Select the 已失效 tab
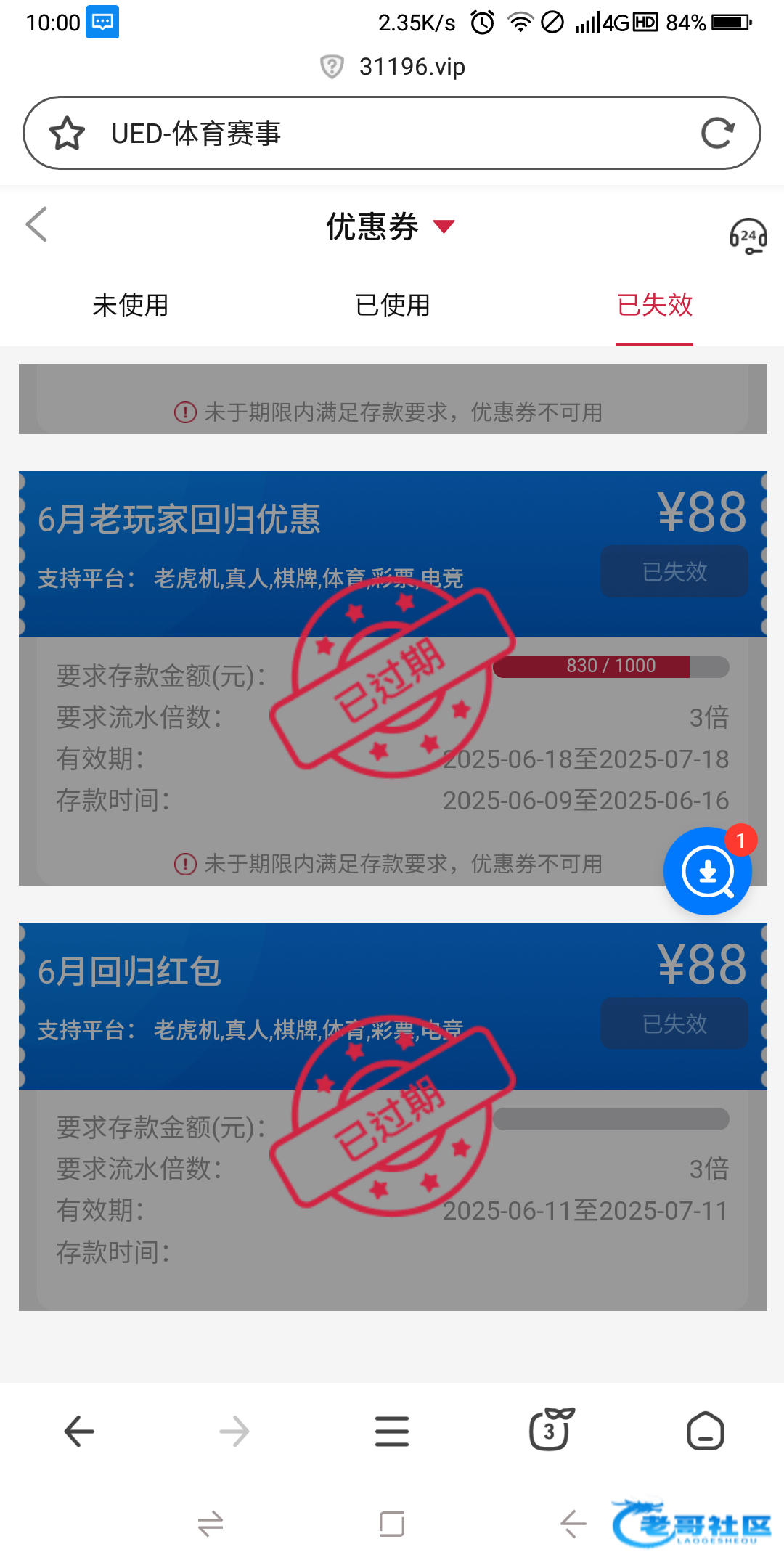The image size is (784, 1568). [654, 305]
